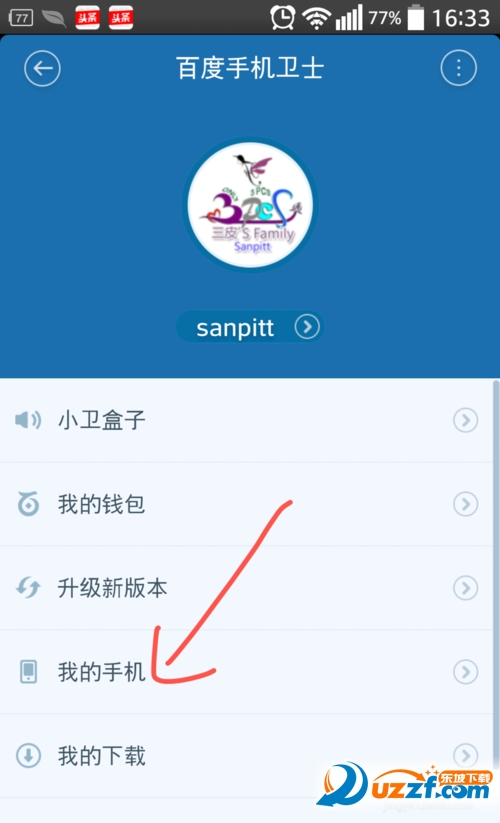Open 我的下载
The height and width of the screenshot is (823, 500).
click(247, 756)
